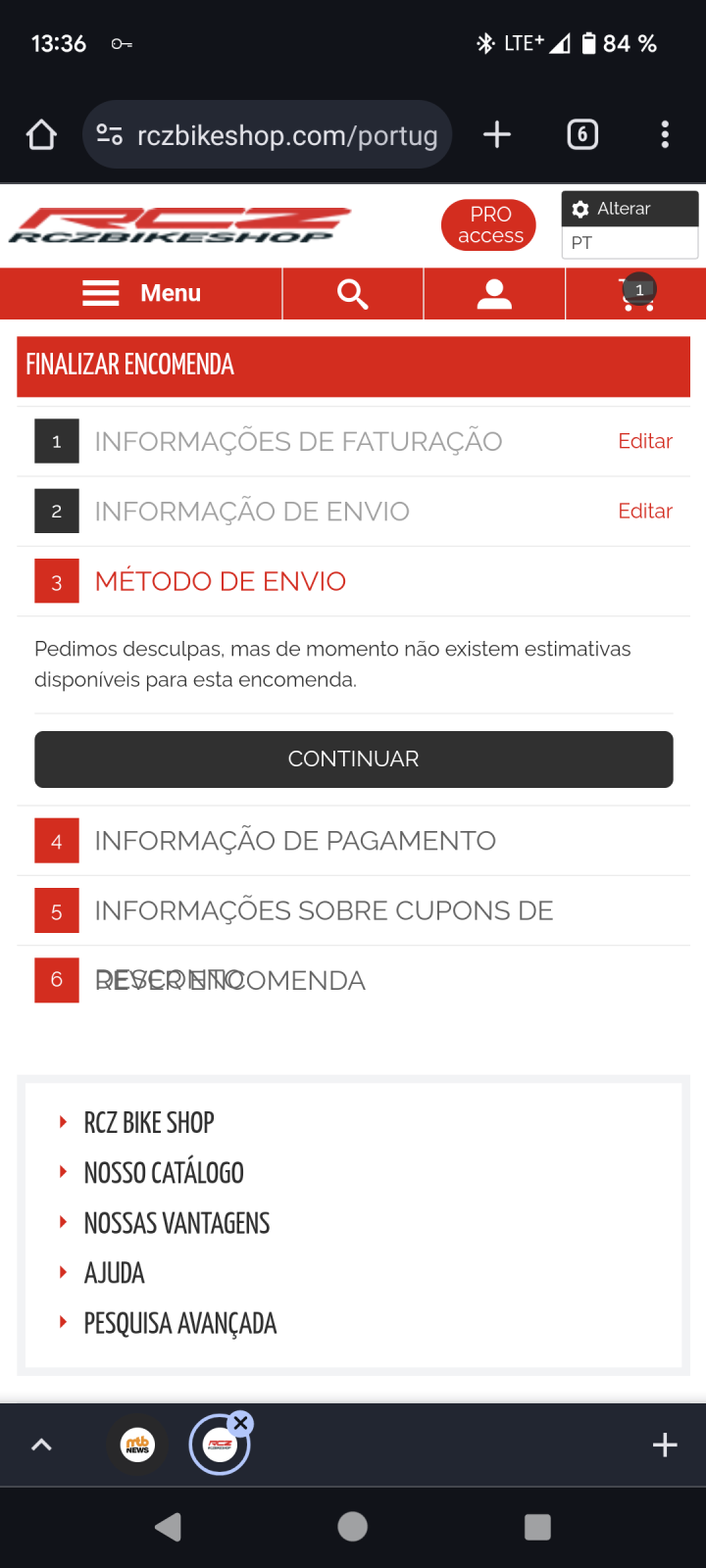Expand NOSSO CATÁLOGO
The width and height of the screenshot is (706, 1568).
tap(163, 1172)
